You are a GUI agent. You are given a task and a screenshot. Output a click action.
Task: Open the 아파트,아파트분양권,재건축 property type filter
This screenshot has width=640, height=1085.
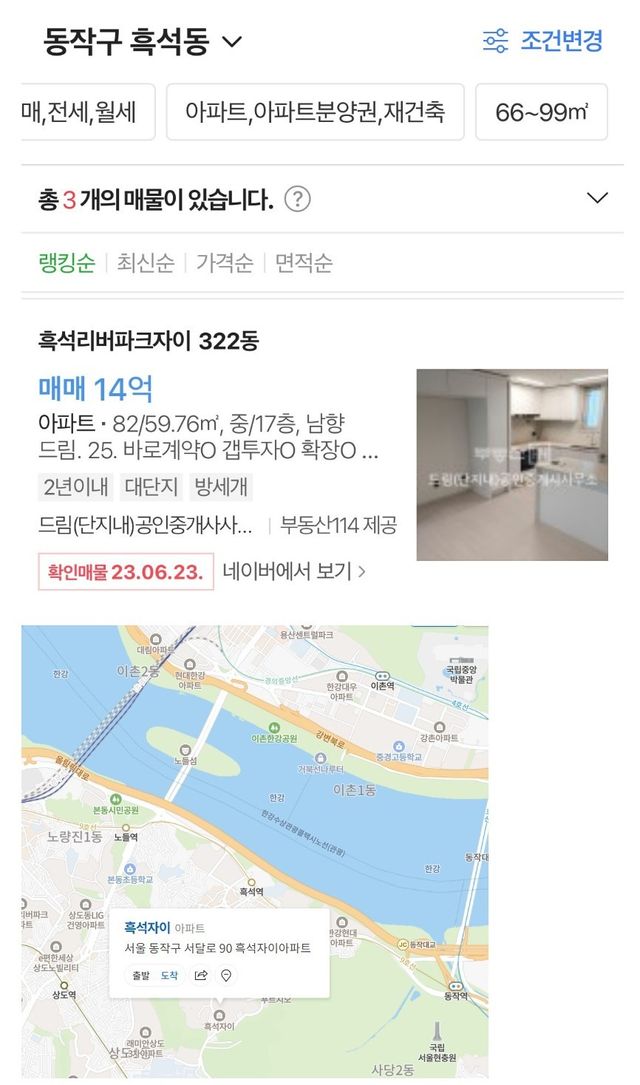[x=315, y=112]
